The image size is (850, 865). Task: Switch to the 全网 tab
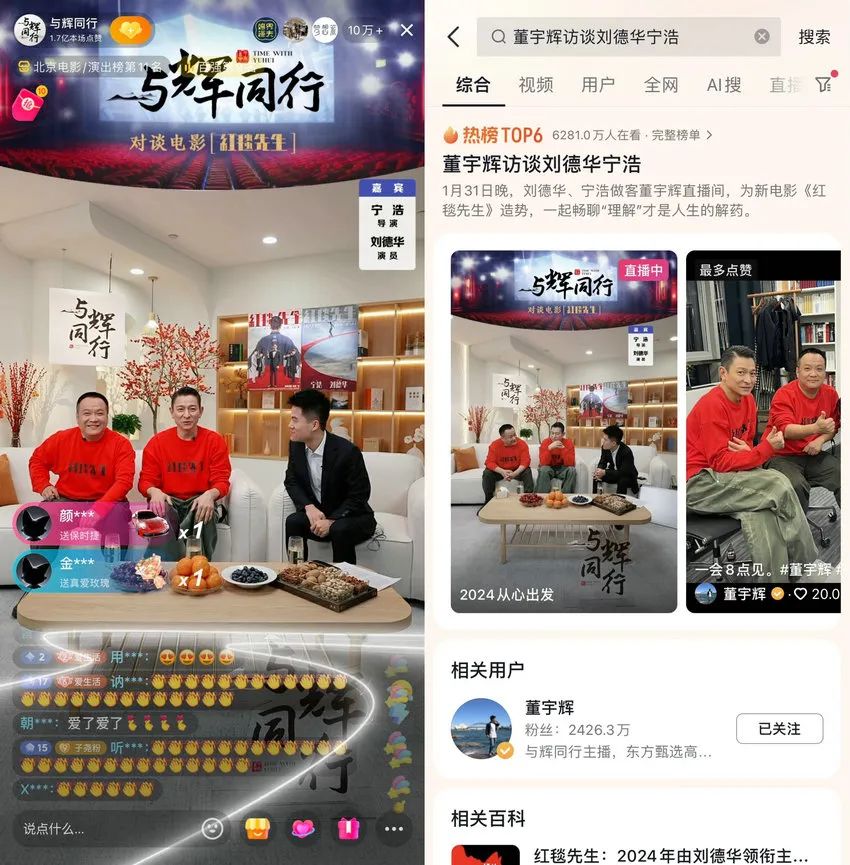[x=661, y=85]
